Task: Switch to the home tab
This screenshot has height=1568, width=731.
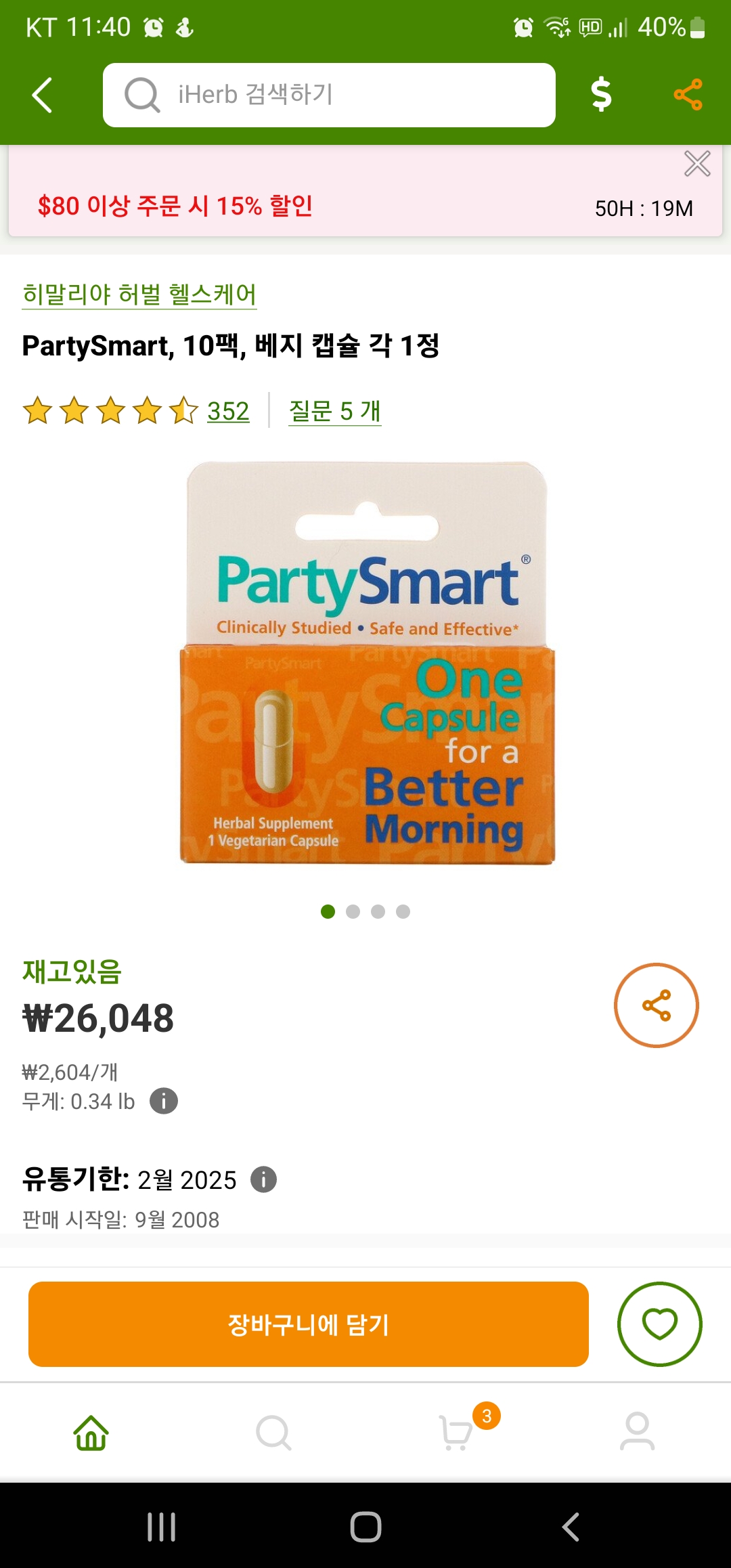Action: pyautogui.click(x=91, y=1433)
